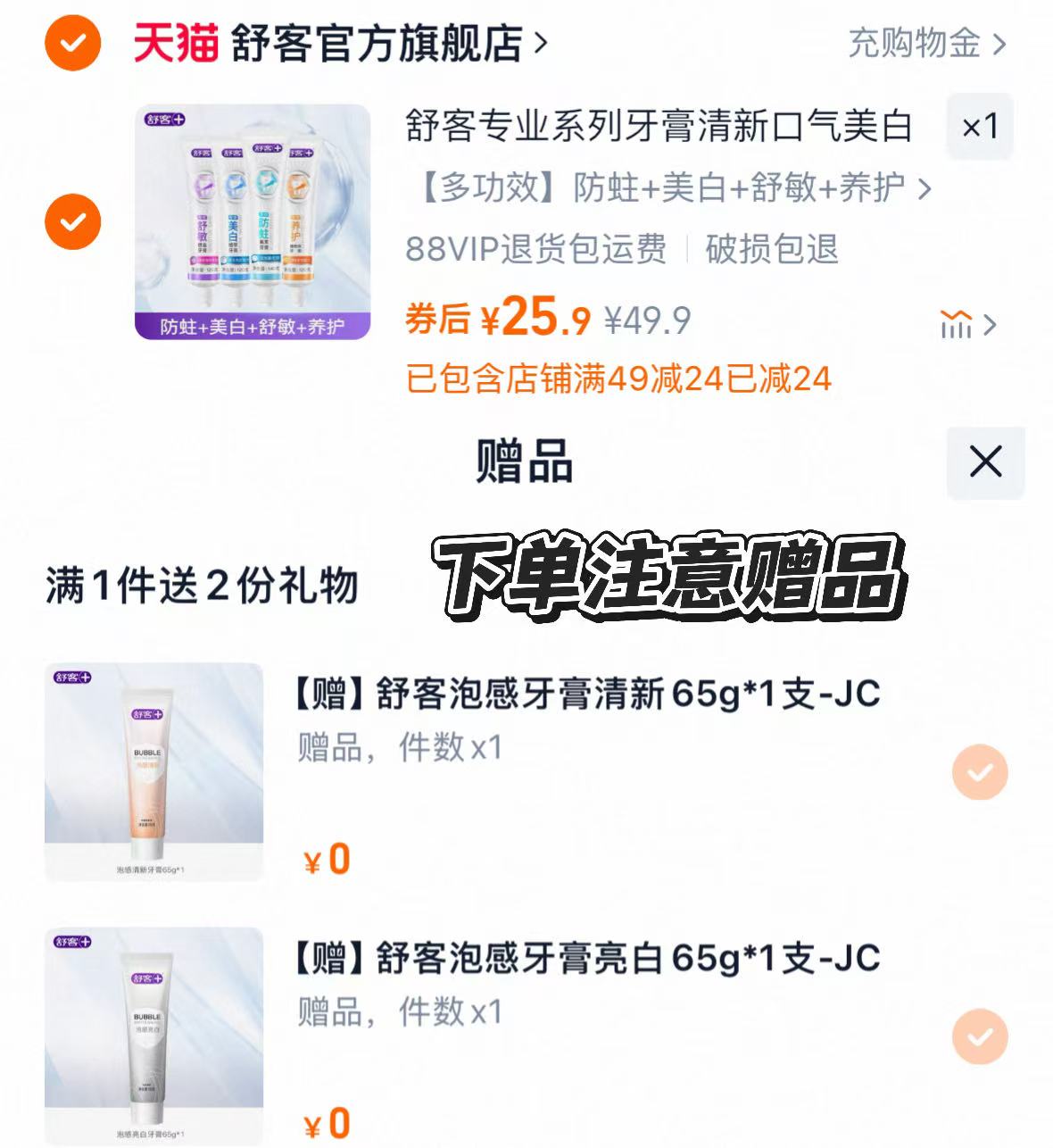
Task: Uncheck the store-level selection circle
Action: coord(72,41)
